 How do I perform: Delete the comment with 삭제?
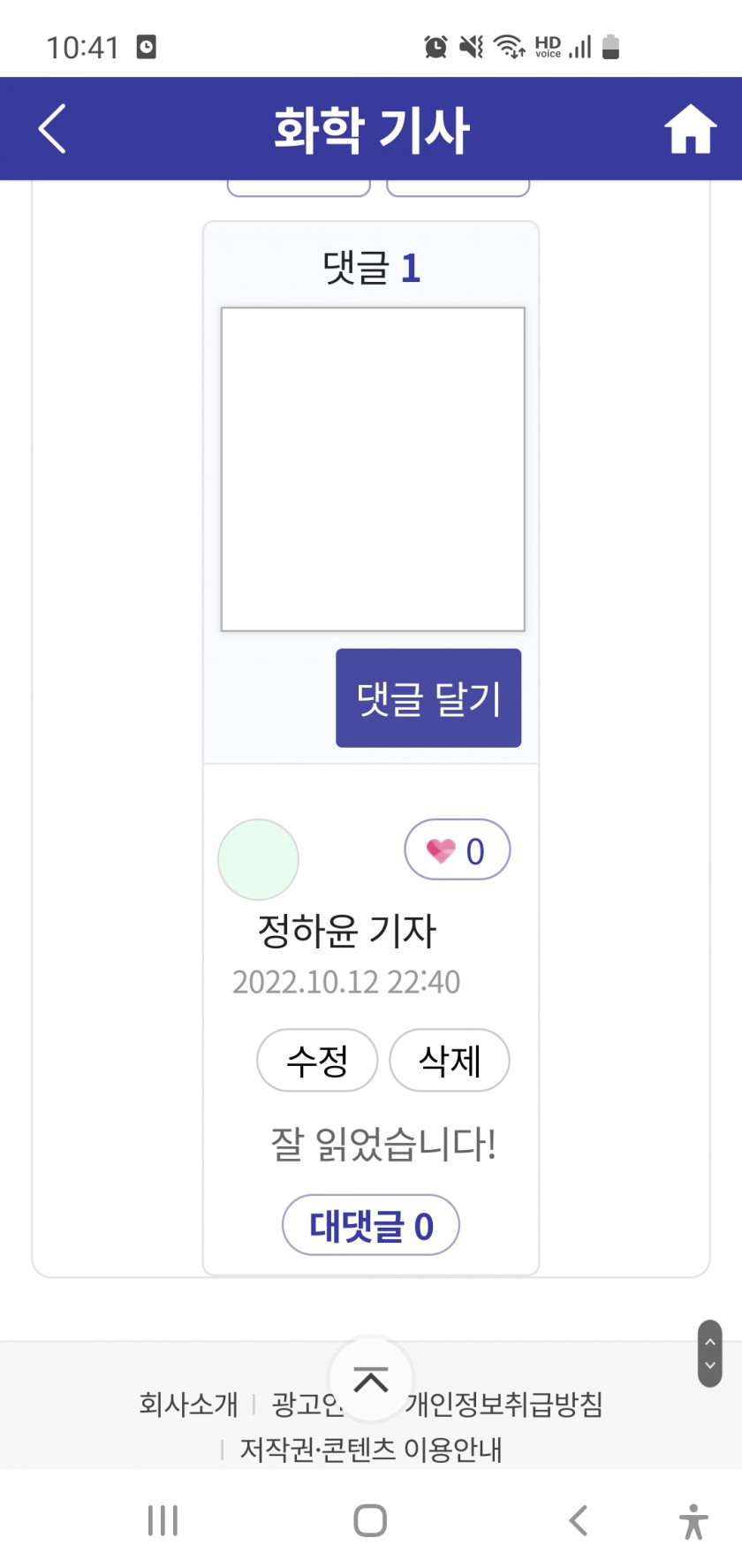[x=450, y=1060]
